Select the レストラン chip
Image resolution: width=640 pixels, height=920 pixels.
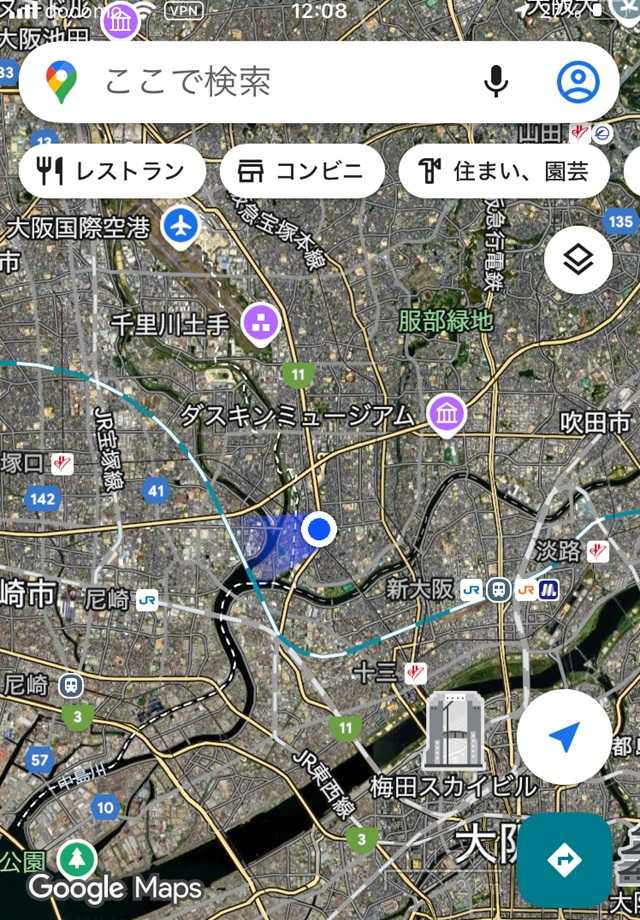tap(112, 171)
